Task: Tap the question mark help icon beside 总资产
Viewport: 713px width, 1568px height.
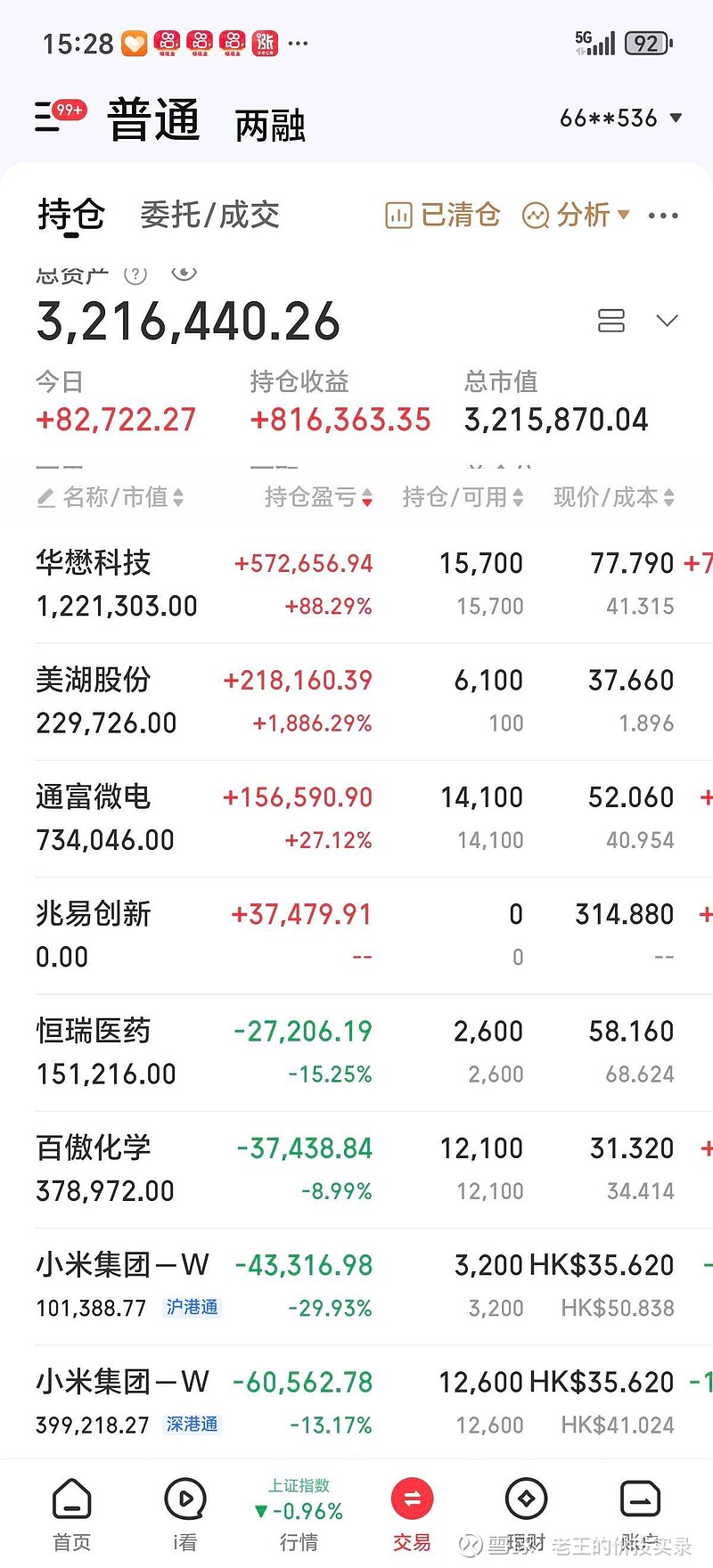Action: (135, 274)
